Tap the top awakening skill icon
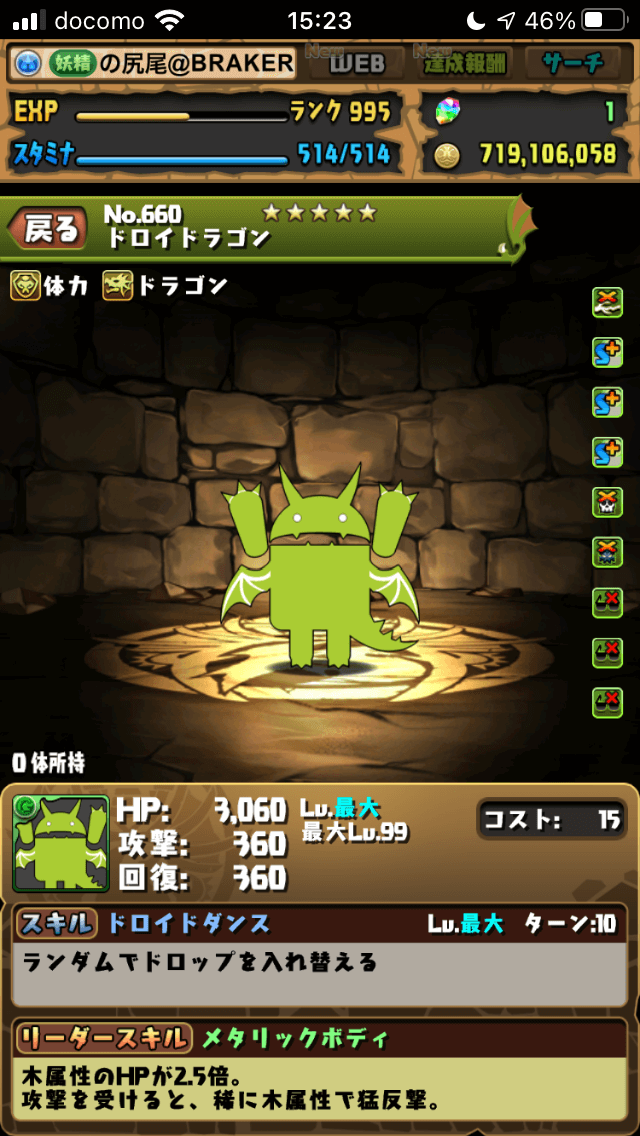 [x=607, y=302]
